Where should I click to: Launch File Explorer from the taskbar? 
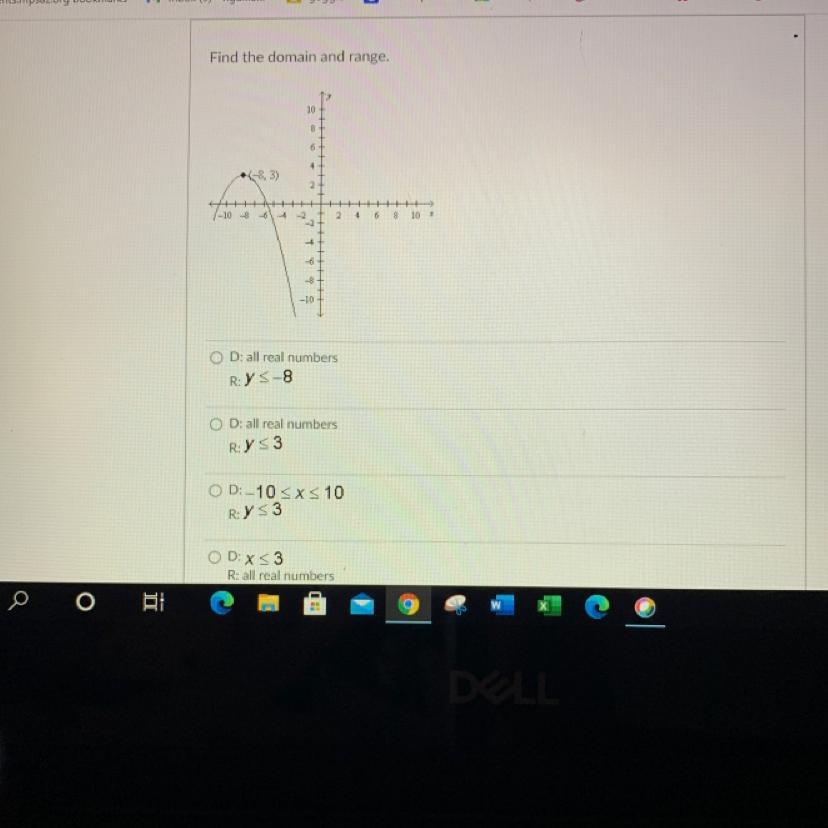click(268, 604)
